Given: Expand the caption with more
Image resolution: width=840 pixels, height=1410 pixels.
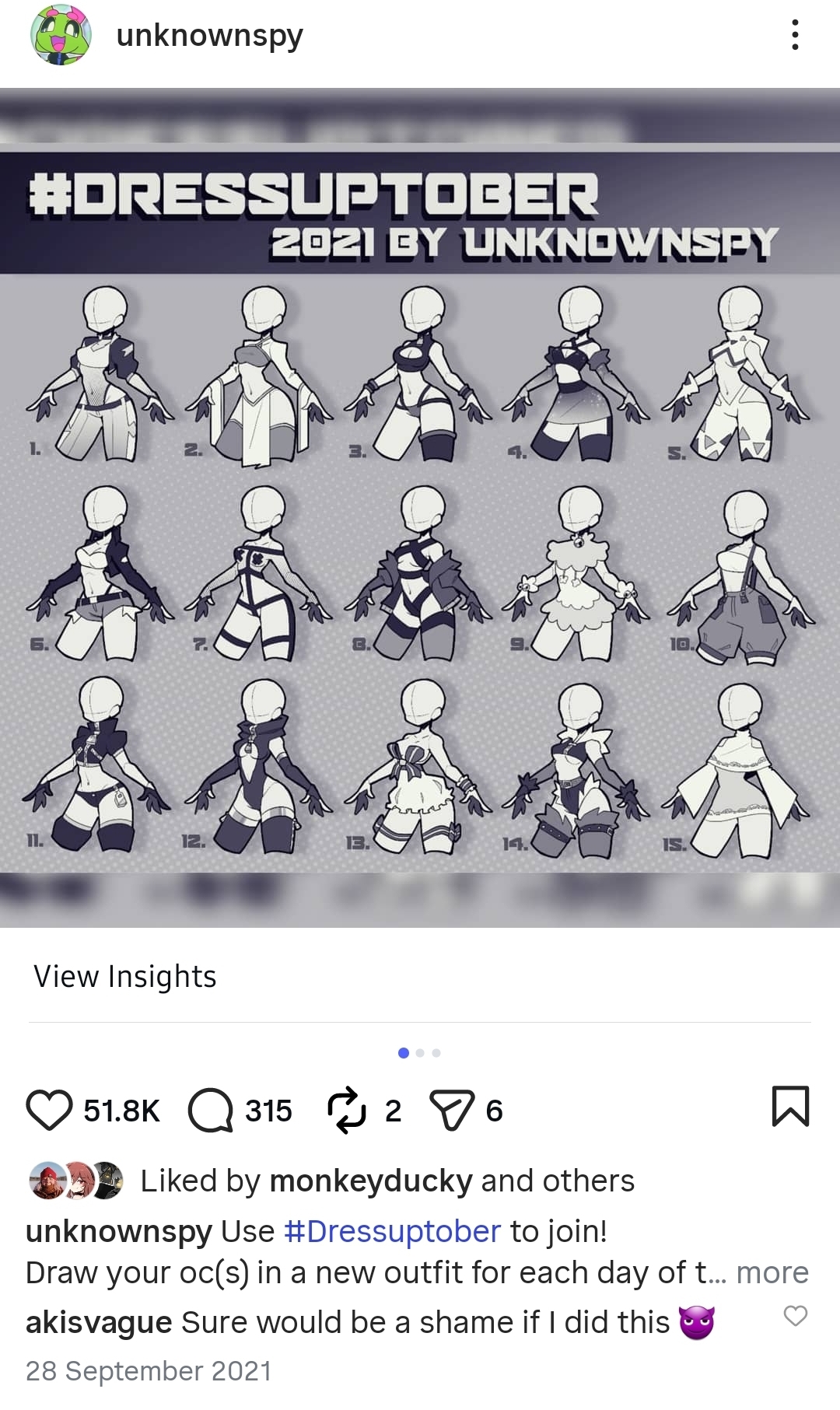Looking at the screenshot, I should [x=772, y=1273].
